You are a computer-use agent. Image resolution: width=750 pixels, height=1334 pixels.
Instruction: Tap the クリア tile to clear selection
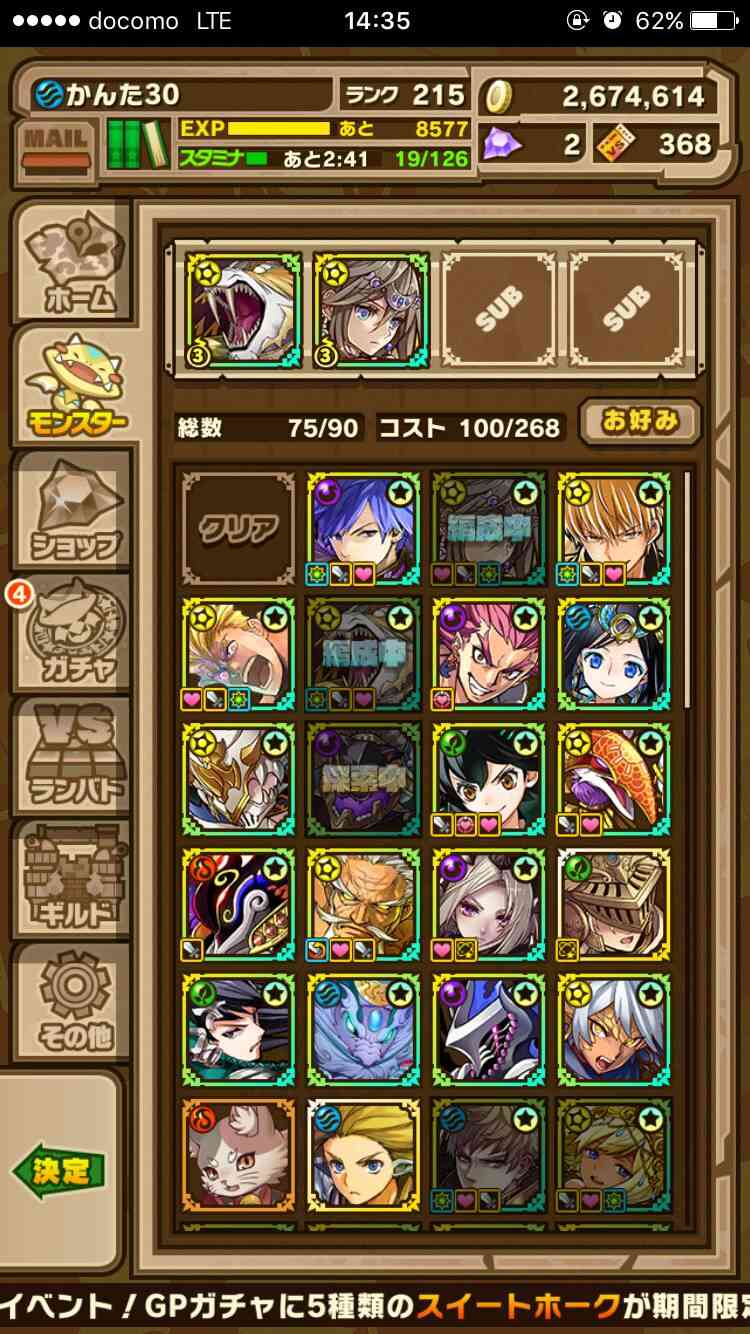(x=238, y=528)
